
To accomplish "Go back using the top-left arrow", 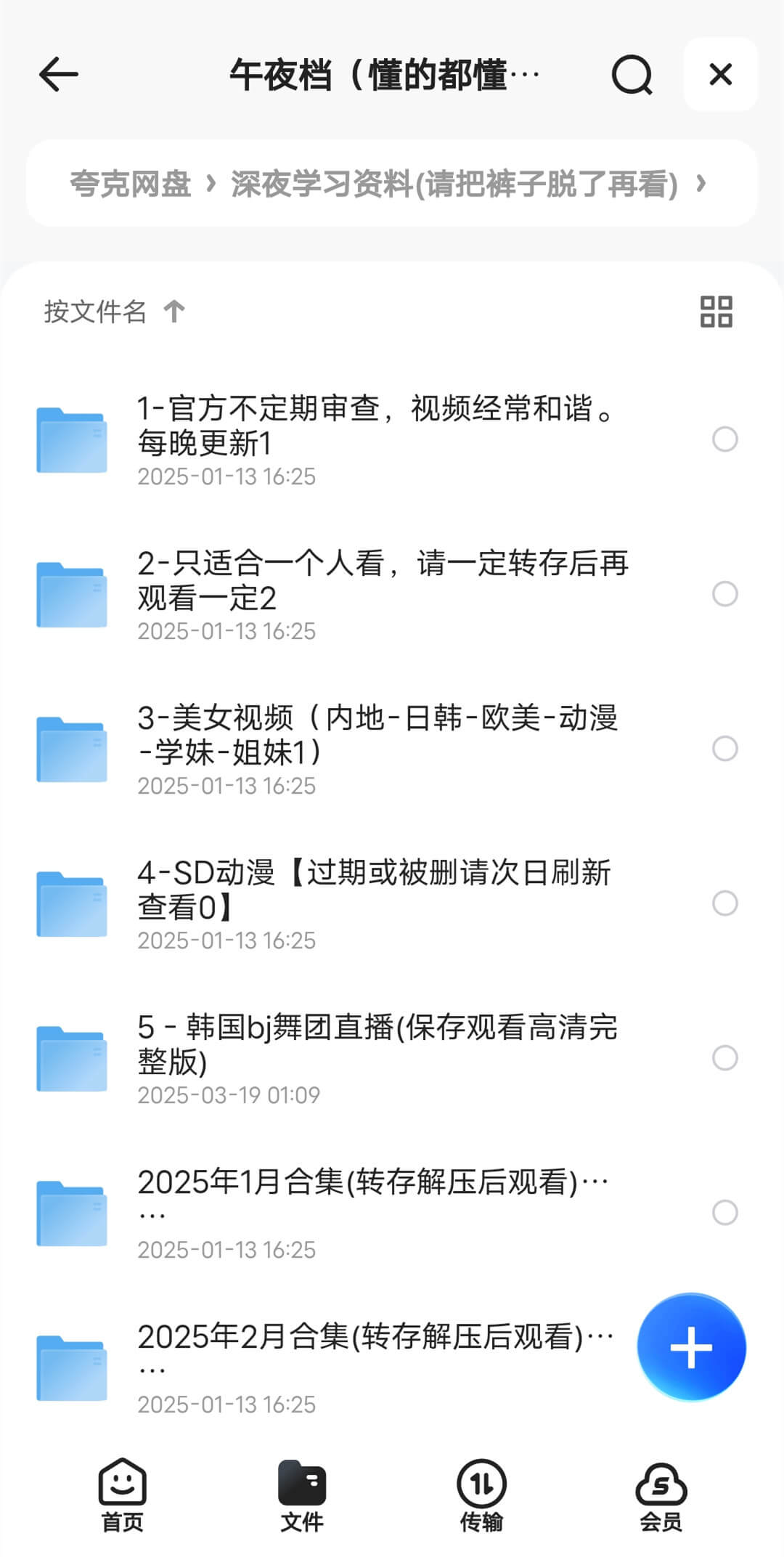I will (x=59, y=75).
